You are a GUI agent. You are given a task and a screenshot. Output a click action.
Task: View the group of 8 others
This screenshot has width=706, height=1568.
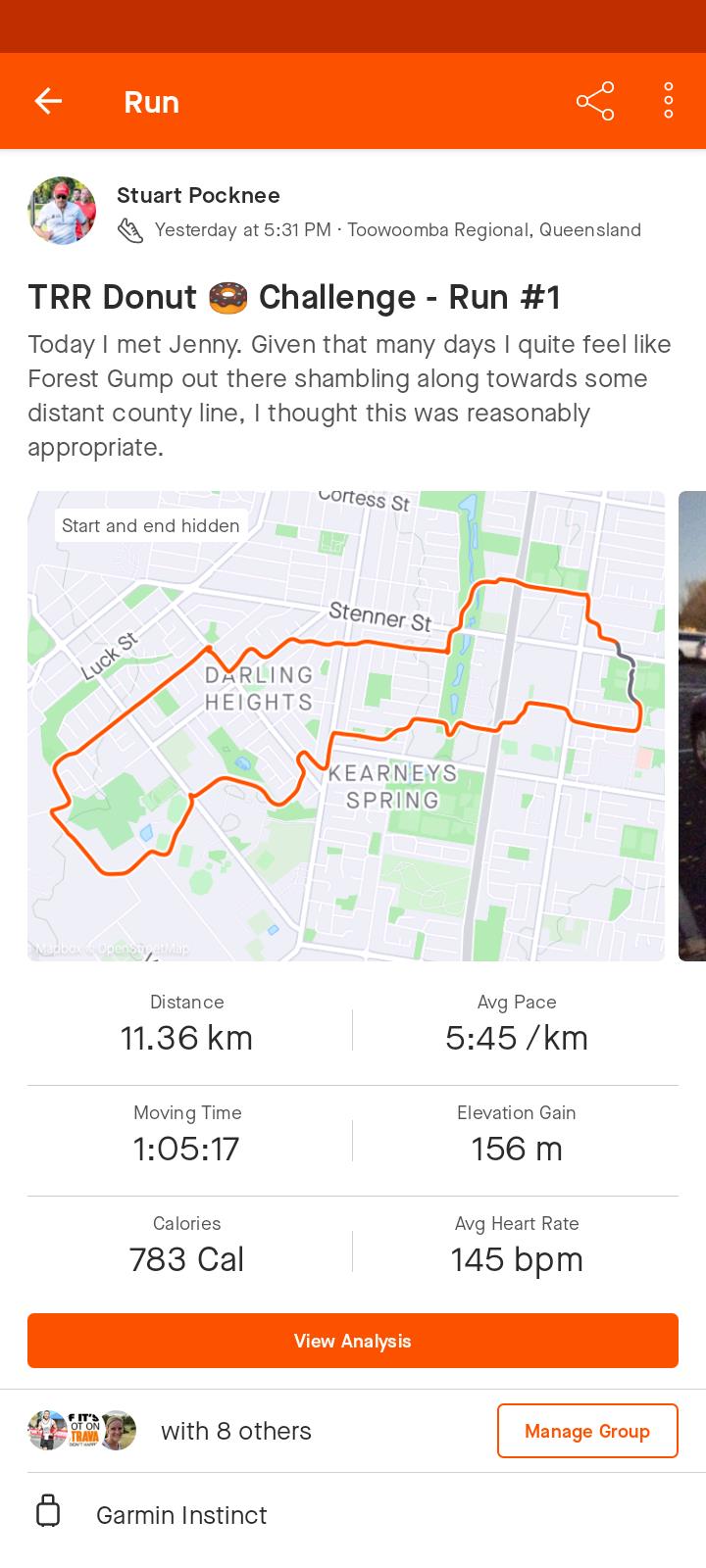[x=235, y=1431]
